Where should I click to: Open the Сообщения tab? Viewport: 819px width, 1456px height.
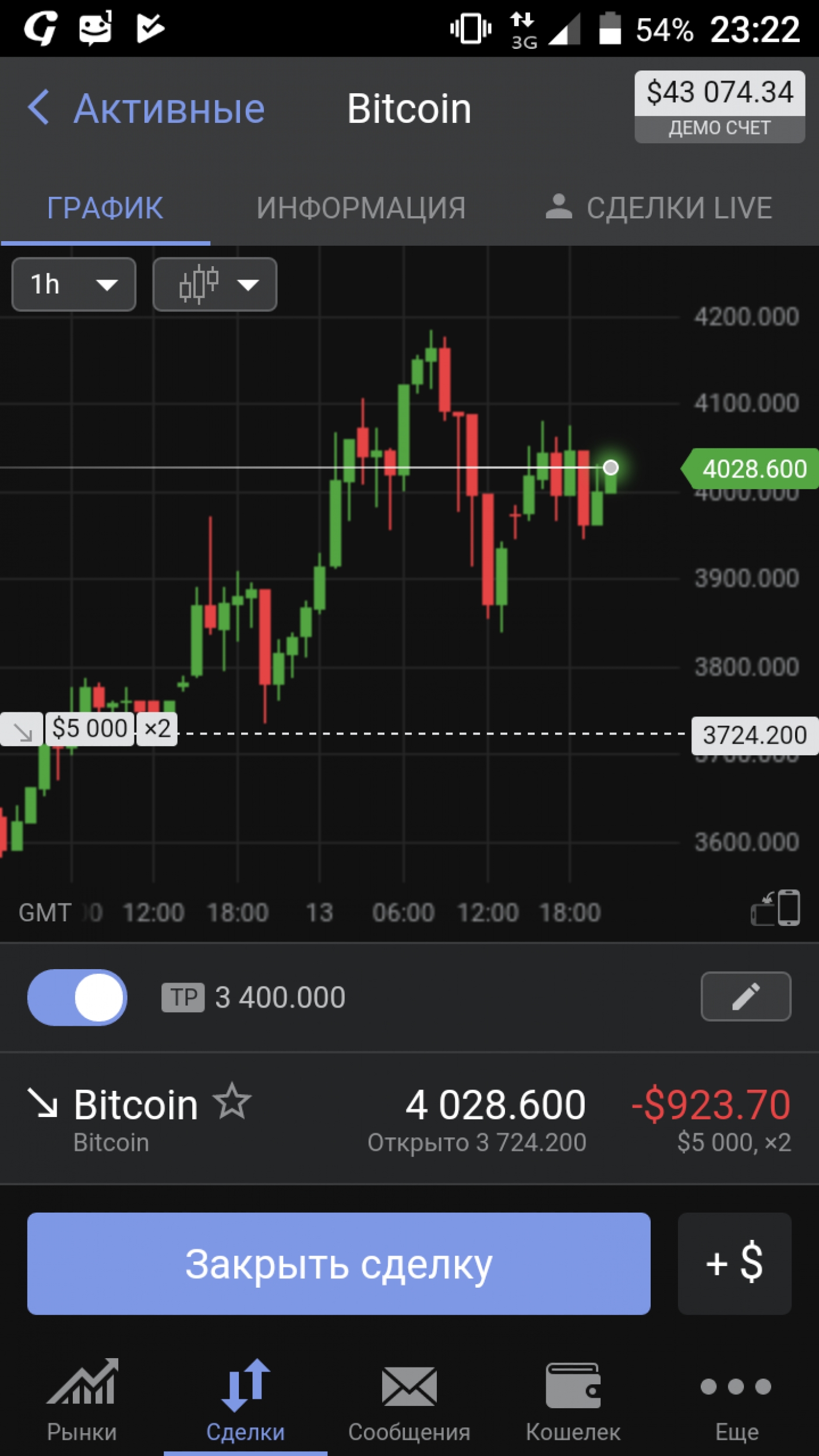[x=409, y=1400]
